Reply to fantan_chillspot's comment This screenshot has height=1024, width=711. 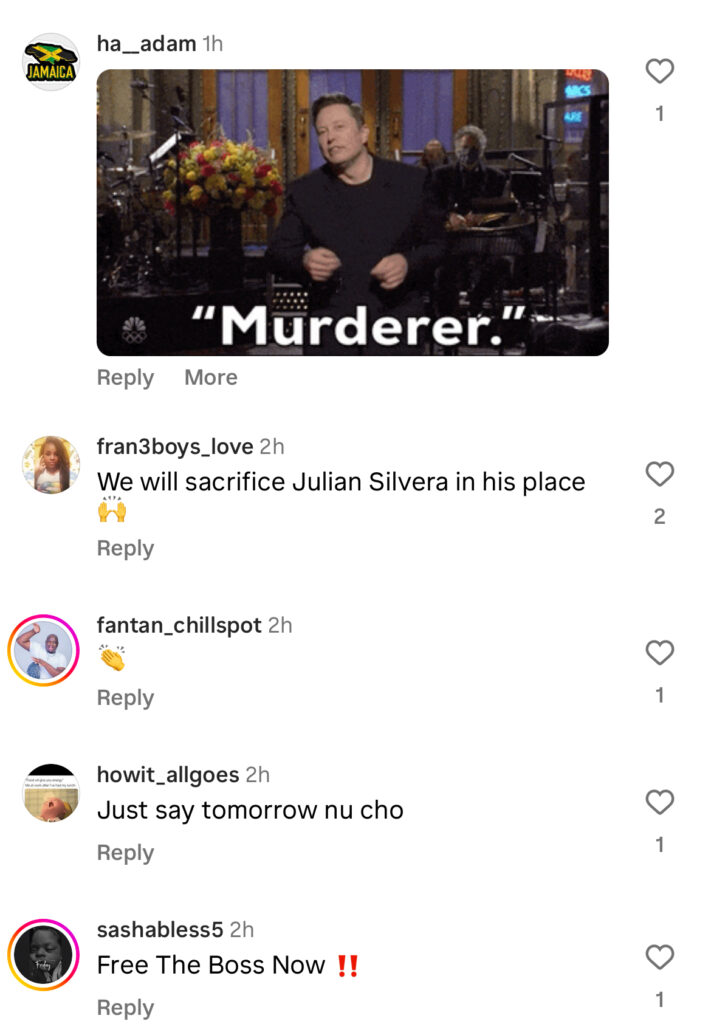coord(125,698)
